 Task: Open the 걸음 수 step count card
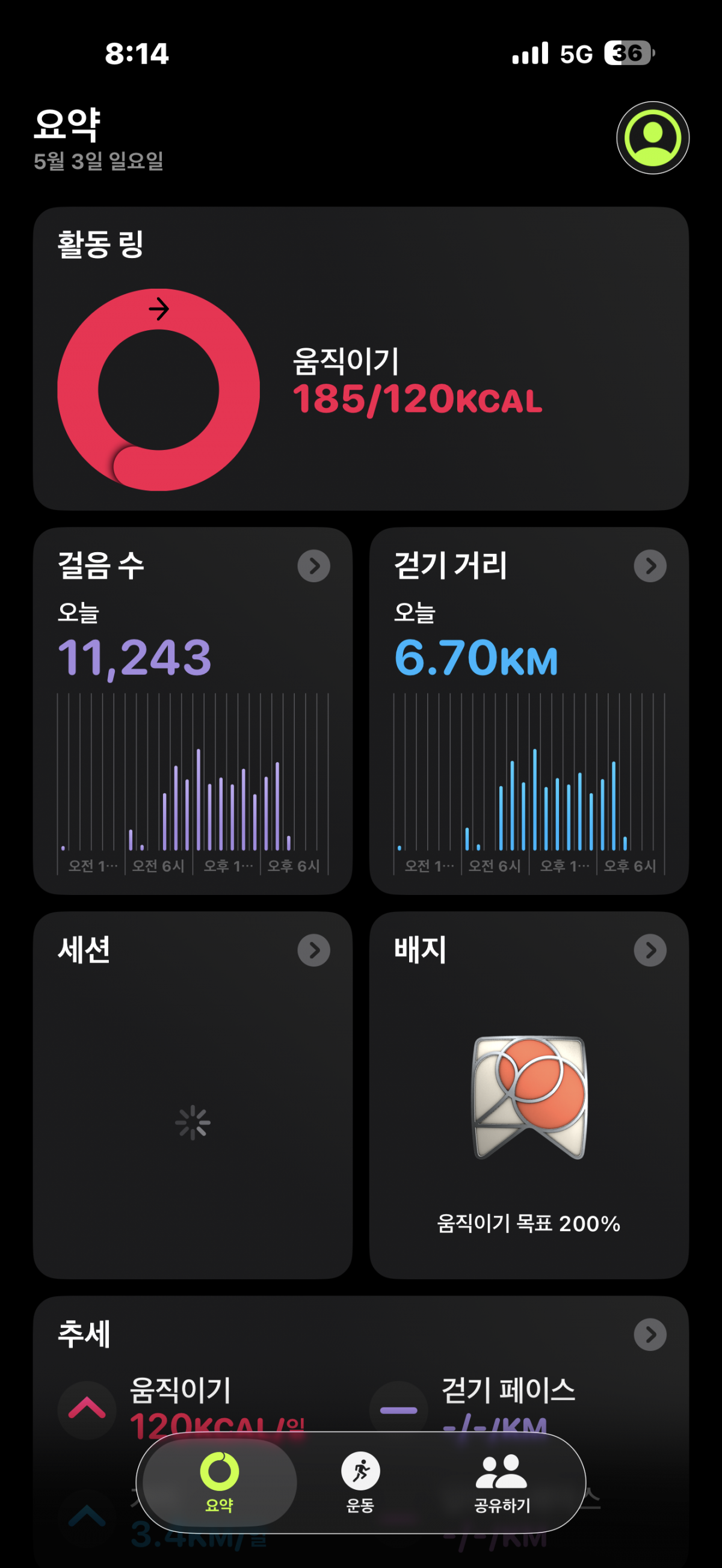click(x=193, y=710)
